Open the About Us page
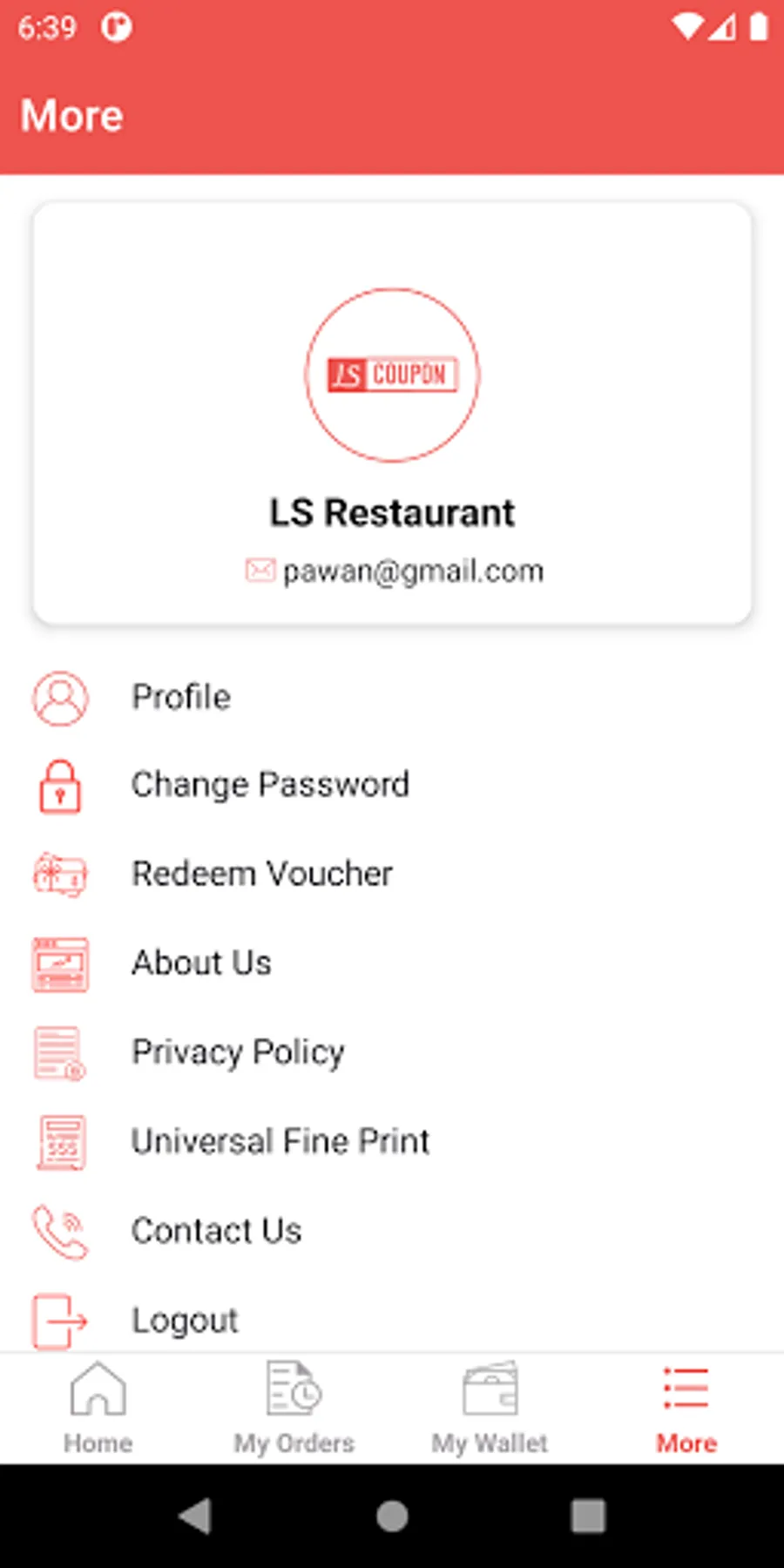Image resolution: width=784 pixels, height=1568 pixels. tap(201, 963)
